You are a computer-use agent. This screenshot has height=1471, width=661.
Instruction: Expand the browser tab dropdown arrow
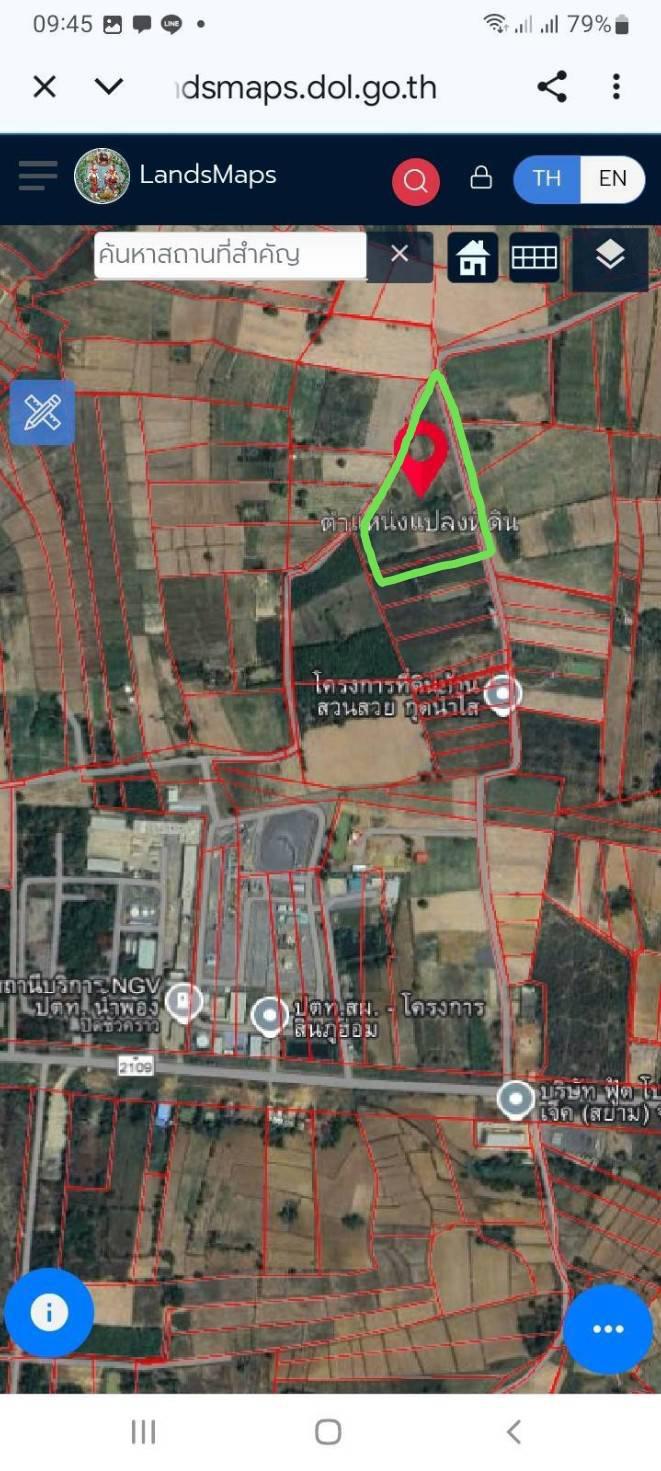pos(108,87)
